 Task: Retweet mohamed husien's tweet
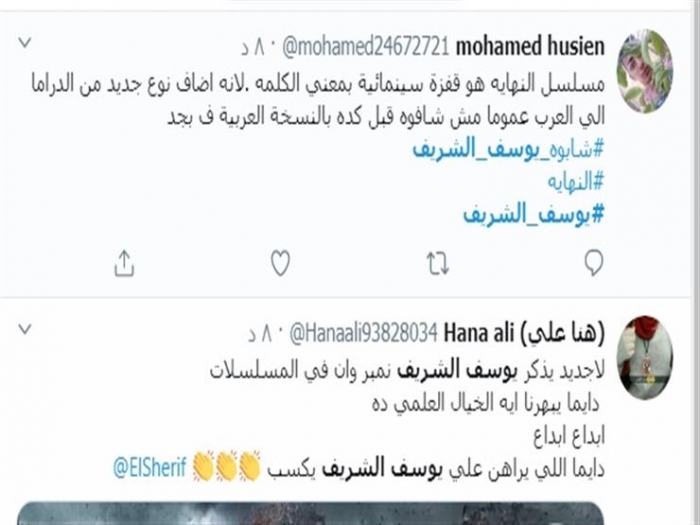pyautogui.click(x=438, y=263)
